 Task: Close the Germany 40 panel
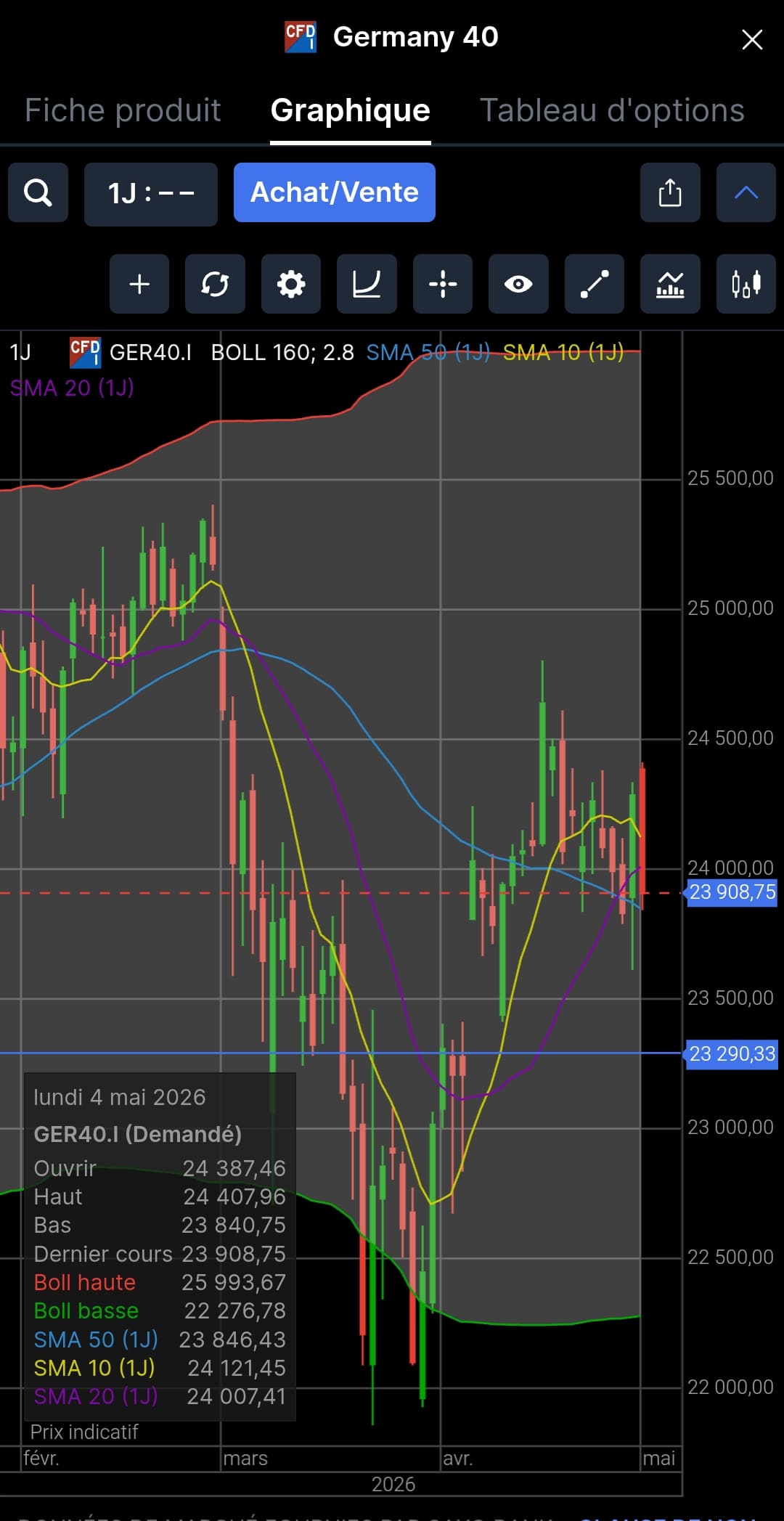pyautogui.click(x=752, y=39)
